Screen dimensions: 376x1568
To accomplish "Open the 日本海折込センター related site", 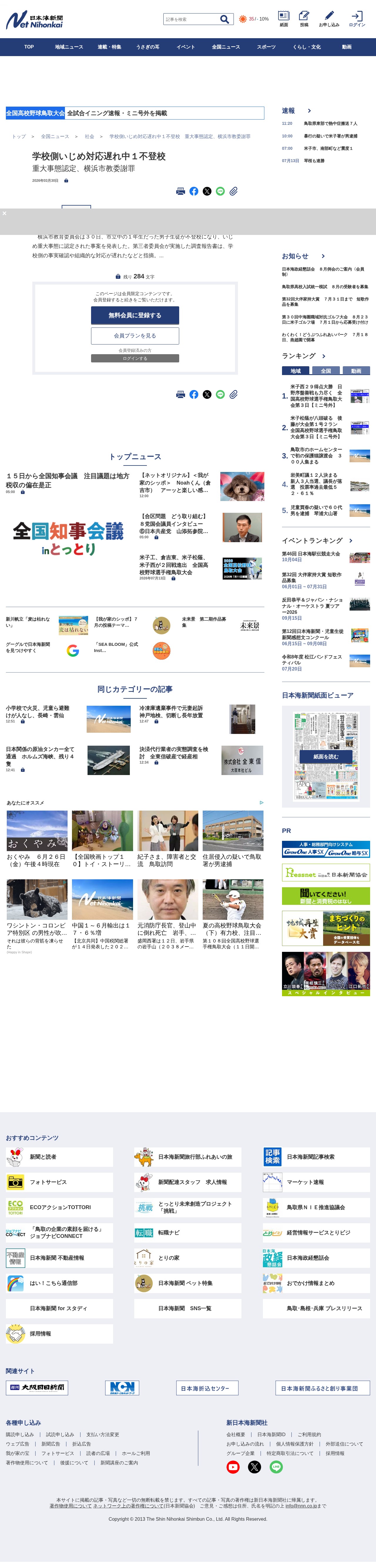I will click(207, 1388).
